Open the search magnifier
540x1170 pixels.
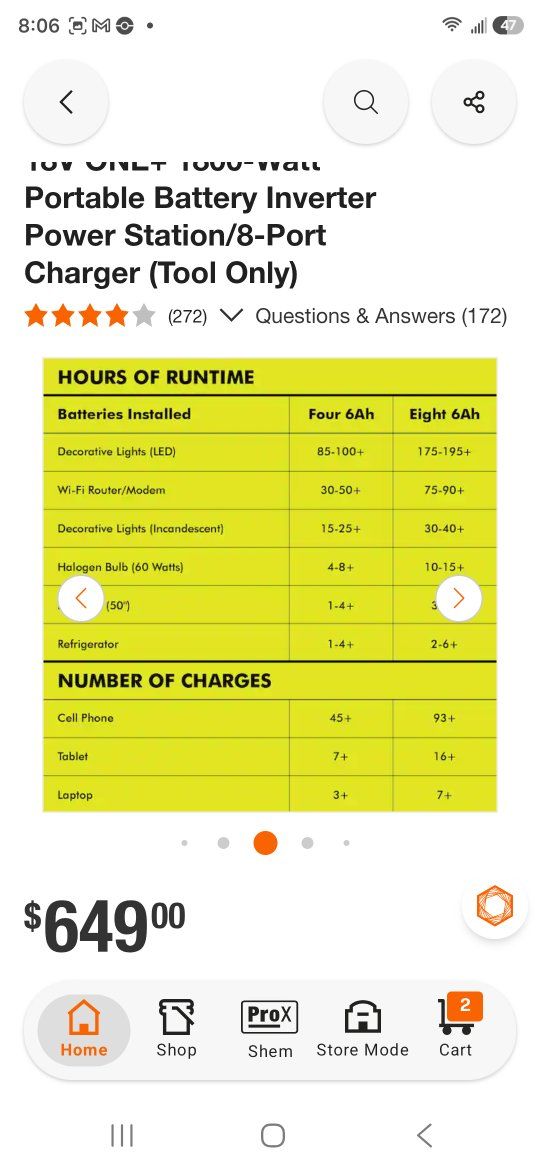tap(365, 101)
